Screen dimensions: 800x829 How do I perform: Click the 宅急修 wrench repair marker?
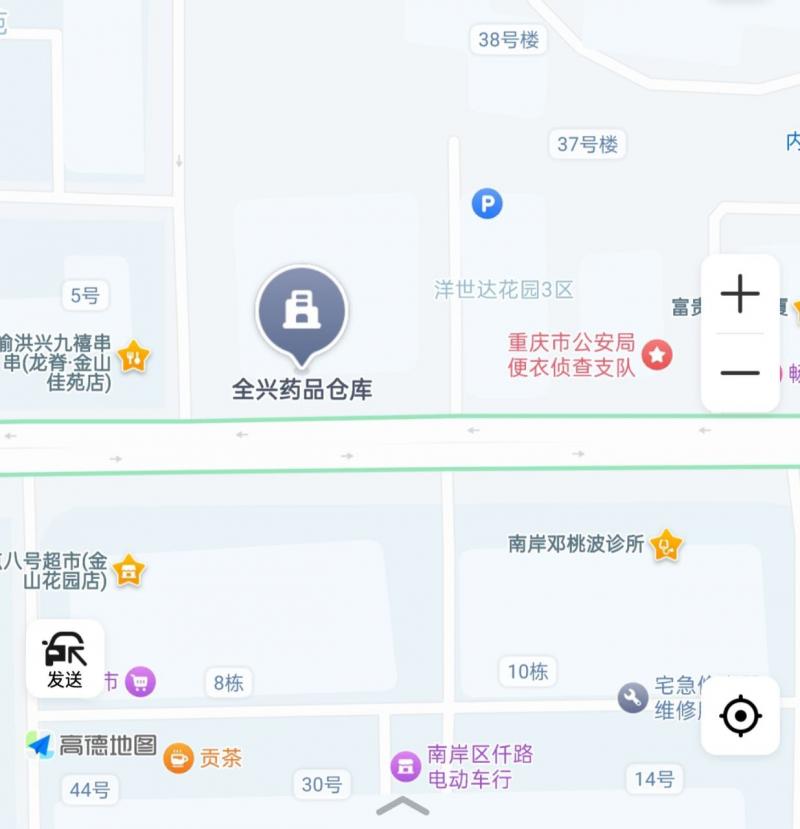631,700
